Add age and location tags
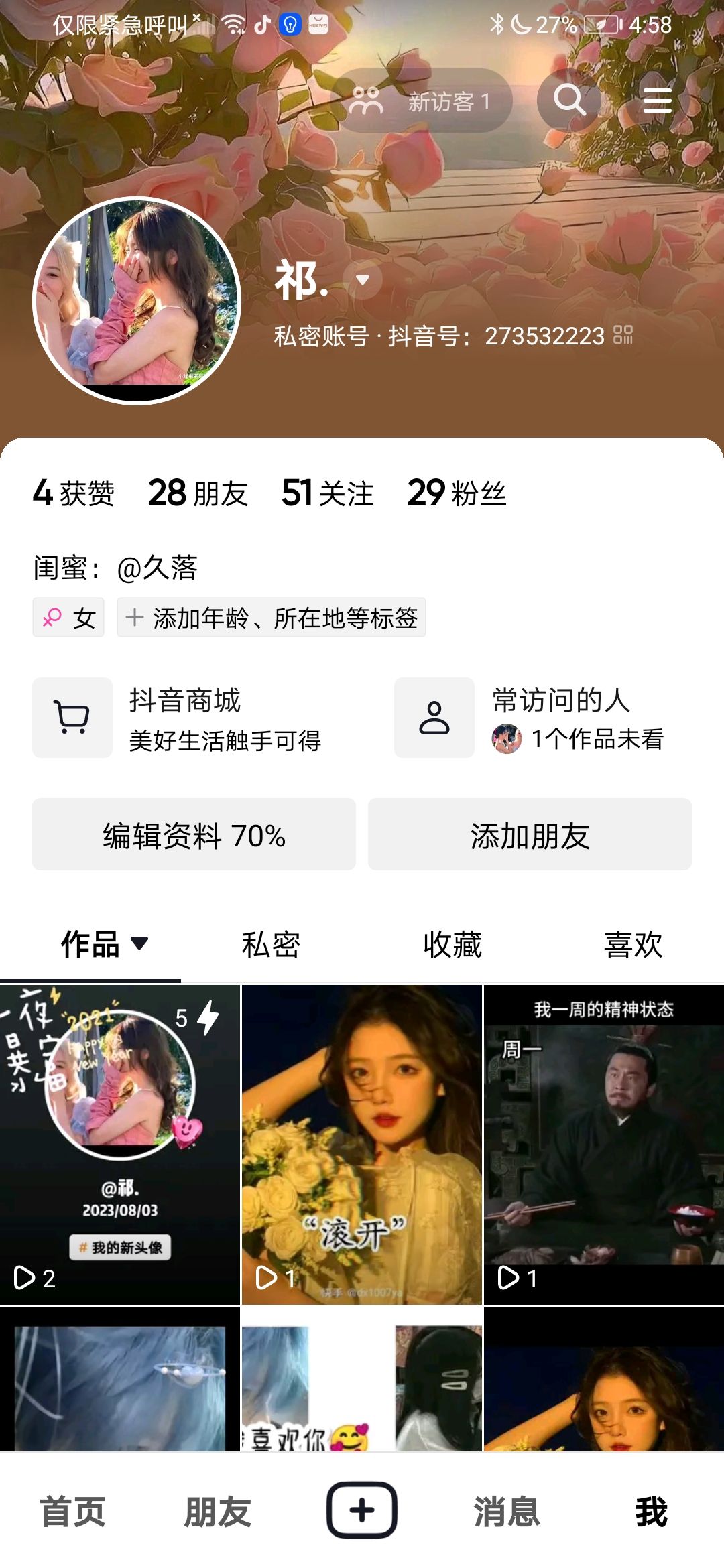 pos(271,617)
